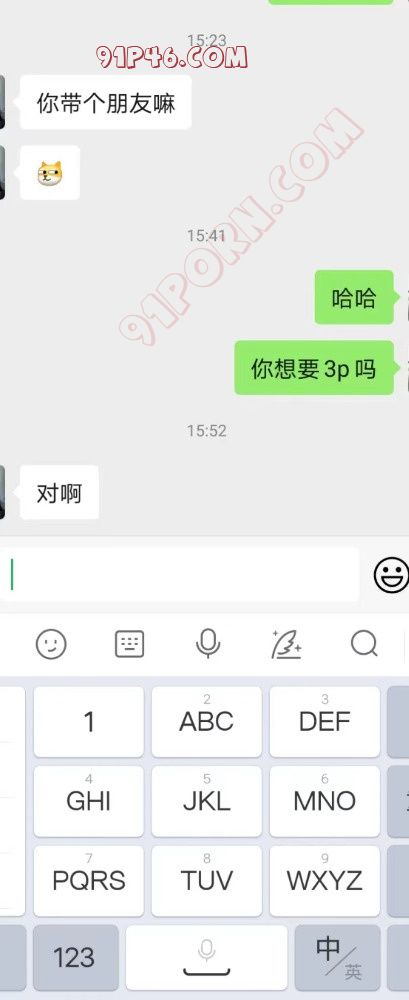Tap the TUV key

pyautogui.click(x=207, y=881)
